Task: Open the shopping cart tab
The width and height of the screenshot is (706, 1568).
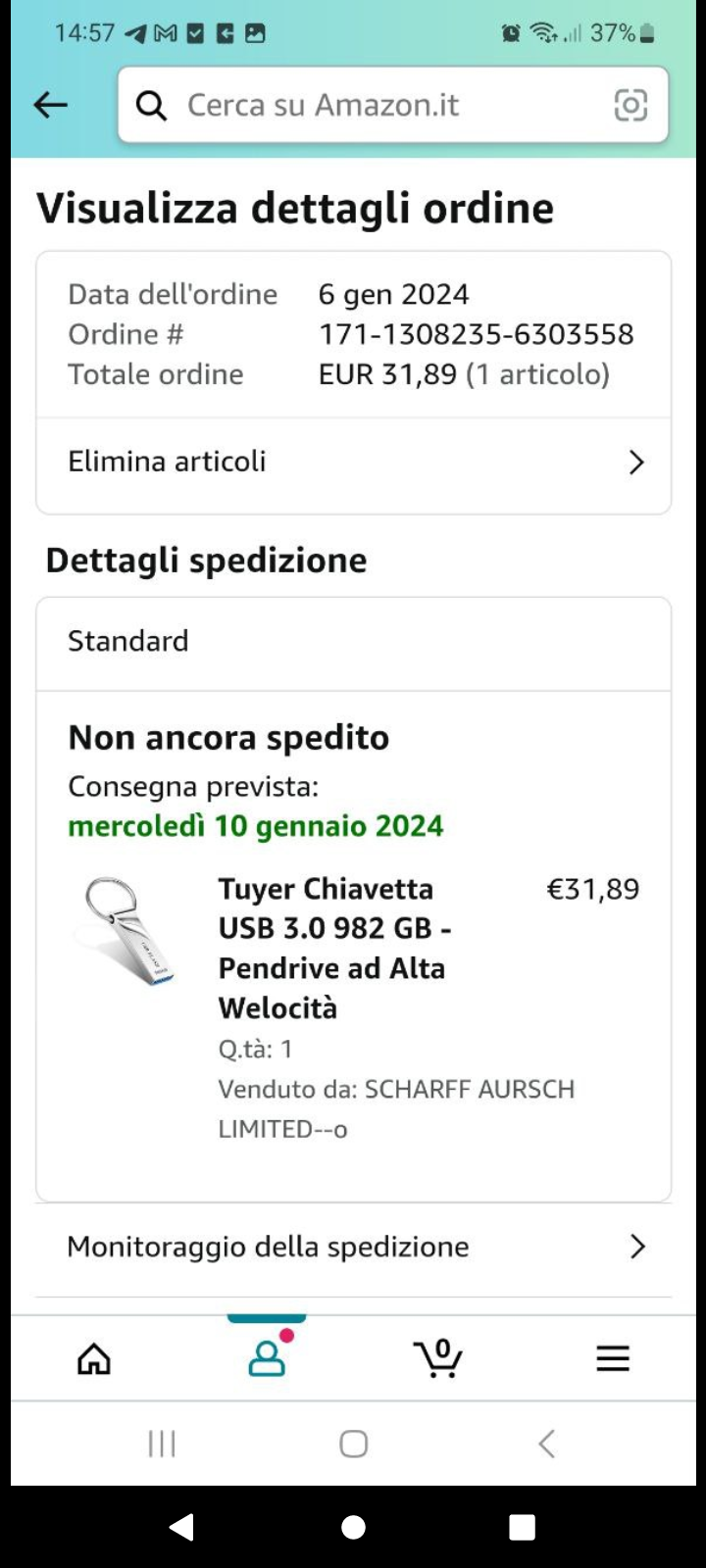Action: 438,1358
